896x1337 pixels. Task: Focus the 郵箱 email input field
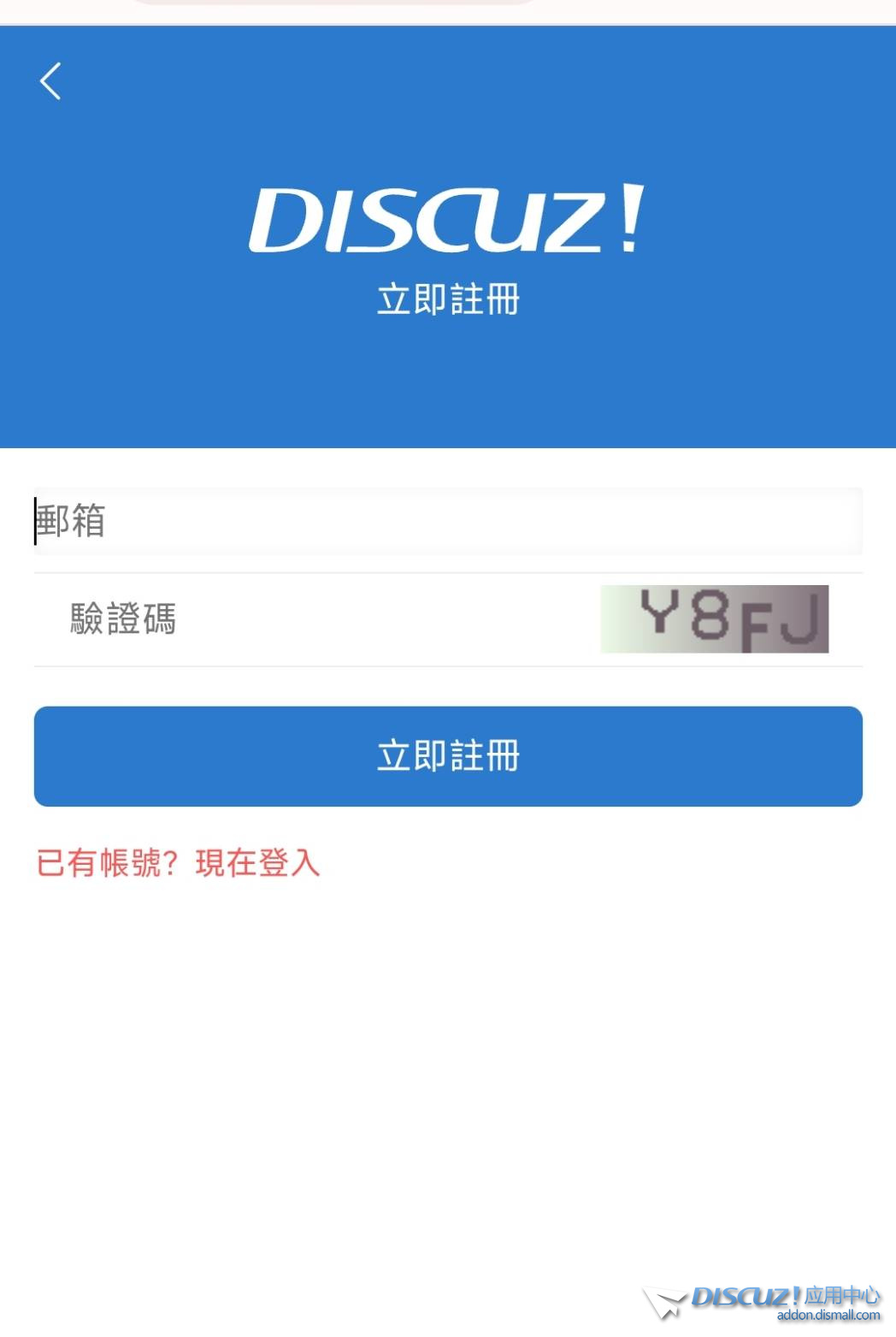click(448, 521)
